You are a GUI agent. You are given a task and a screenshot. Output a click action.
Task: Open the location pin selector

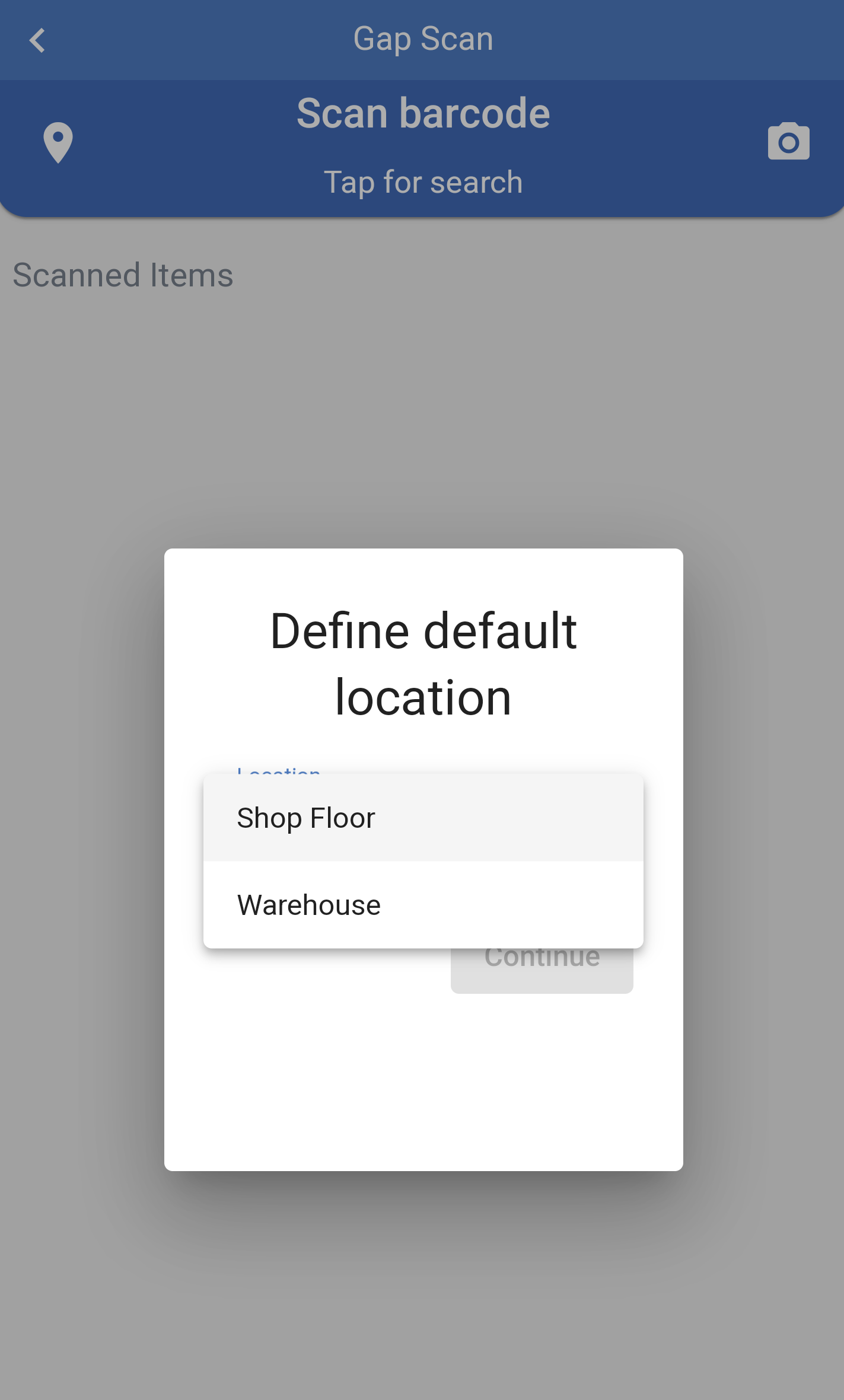click(58, 143)
